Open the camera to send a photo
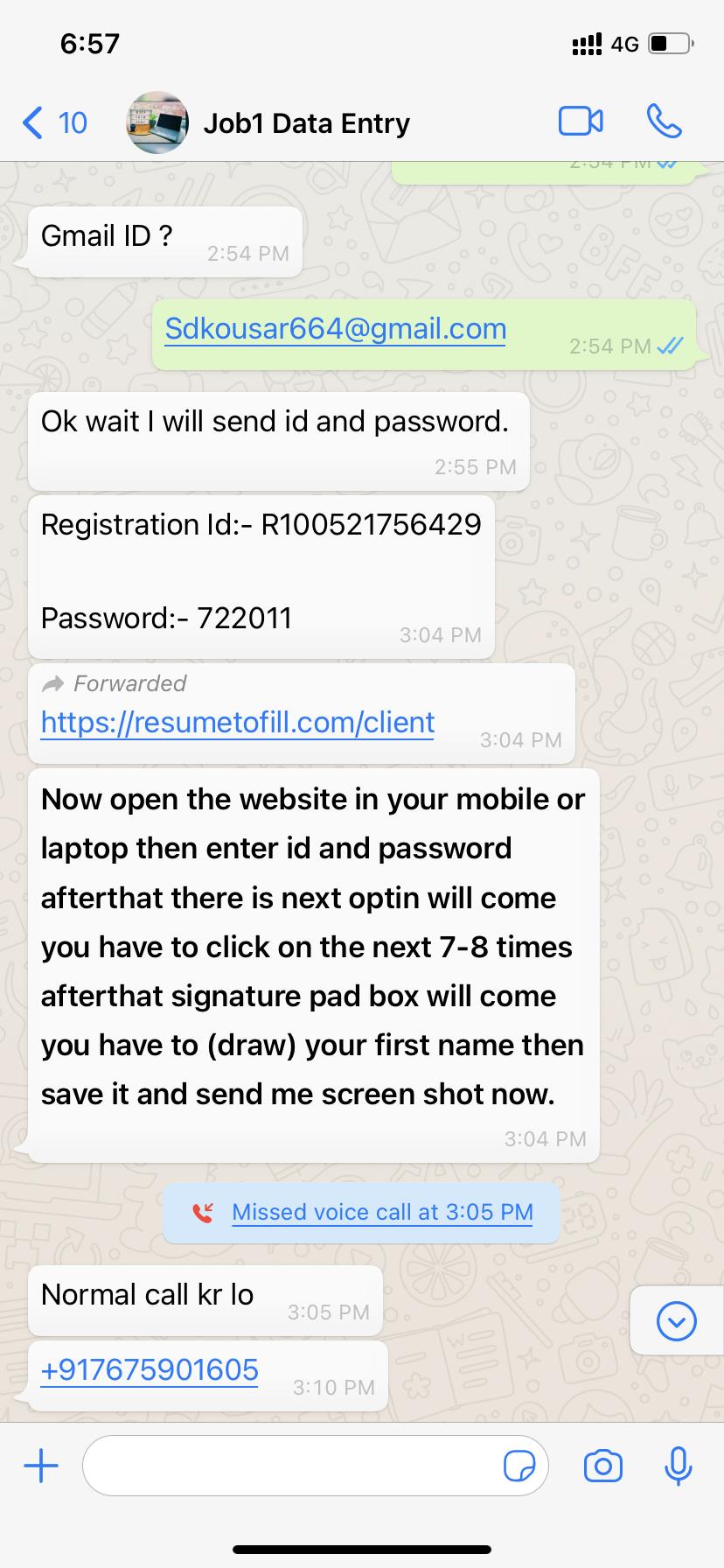 (x=602, y=1466)
